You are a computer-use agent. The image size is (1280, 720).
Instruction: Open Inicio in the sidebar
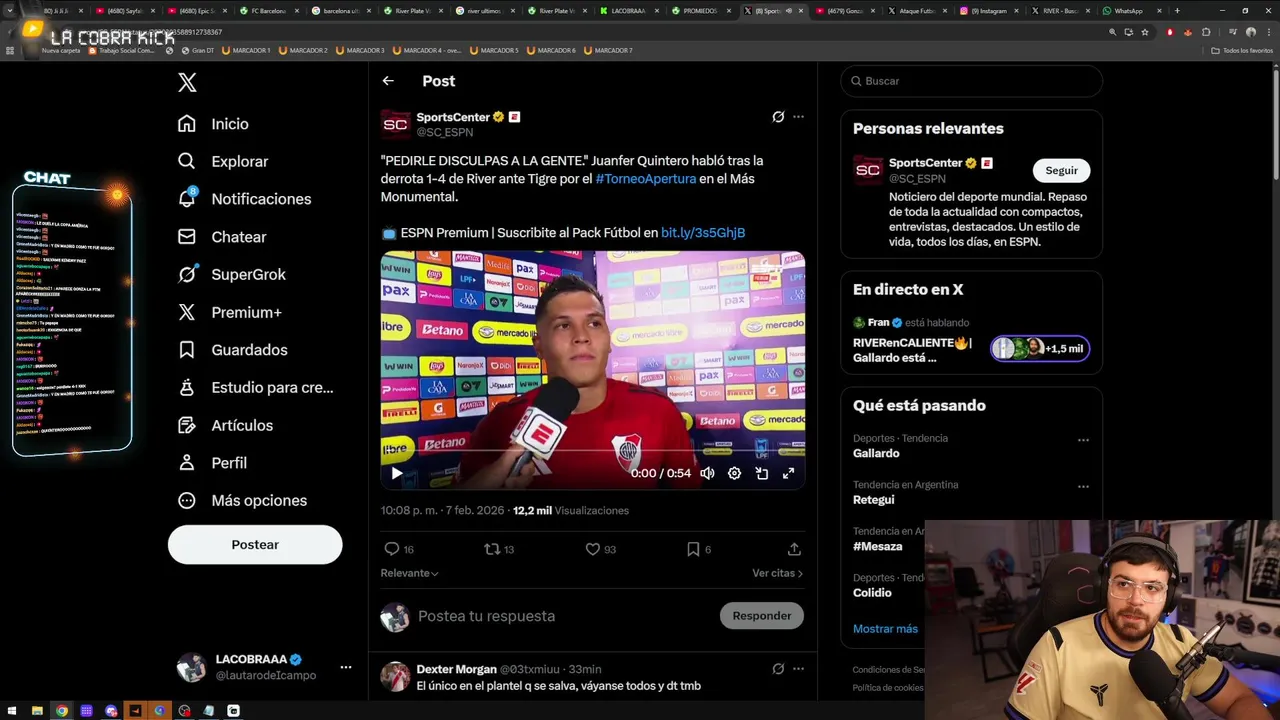(x=229, y=124)
